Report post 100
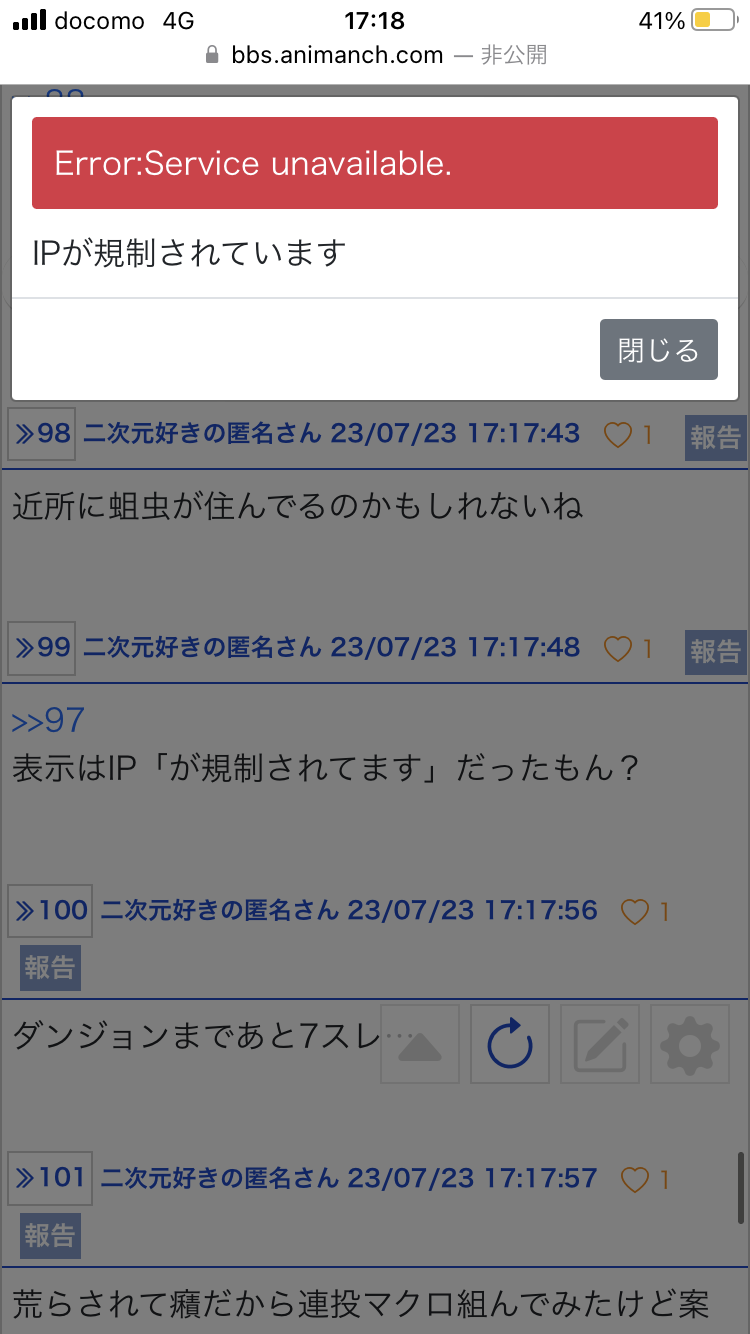This screenshot has height=1334, width=750. click(50, 968)
